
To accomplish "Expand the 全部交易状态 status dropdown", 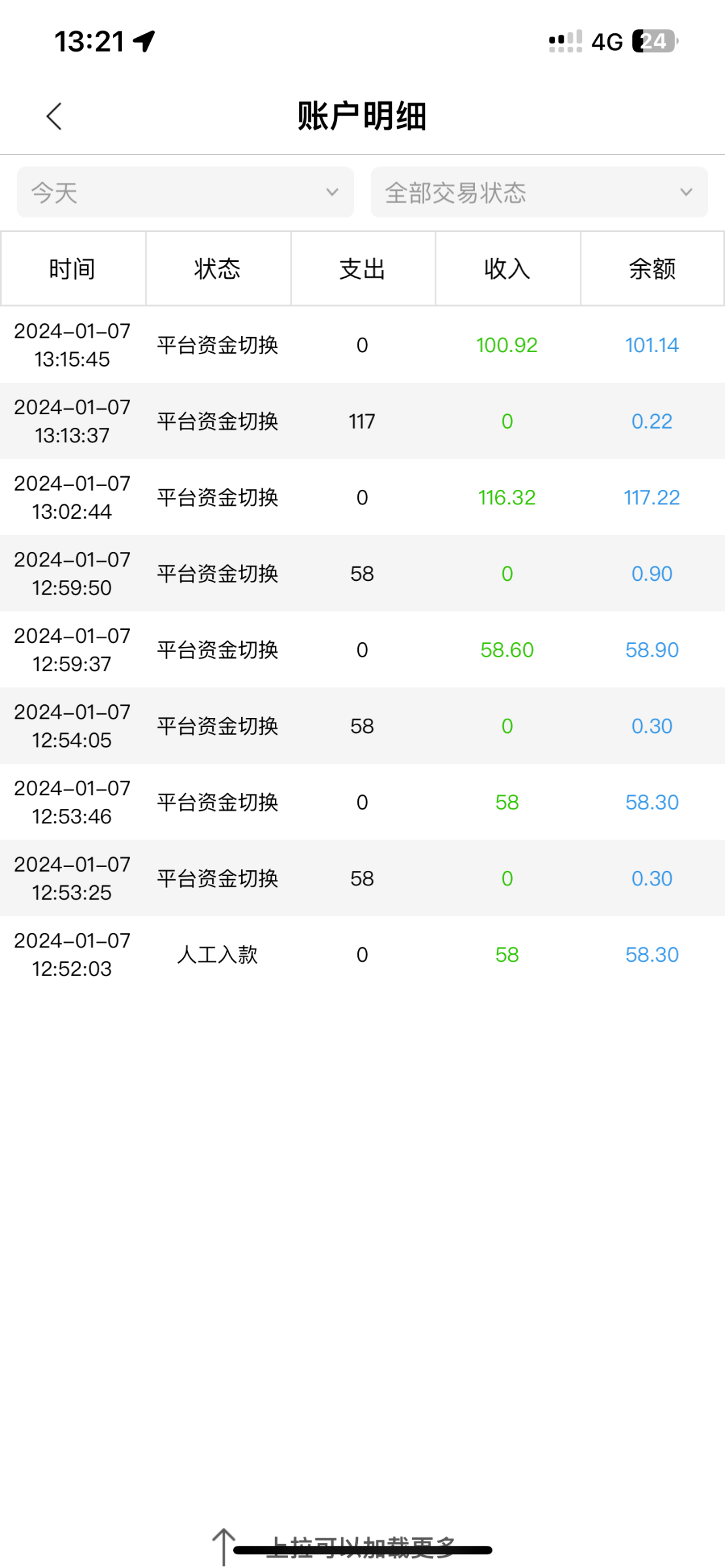I will click(x=539, y=192).
